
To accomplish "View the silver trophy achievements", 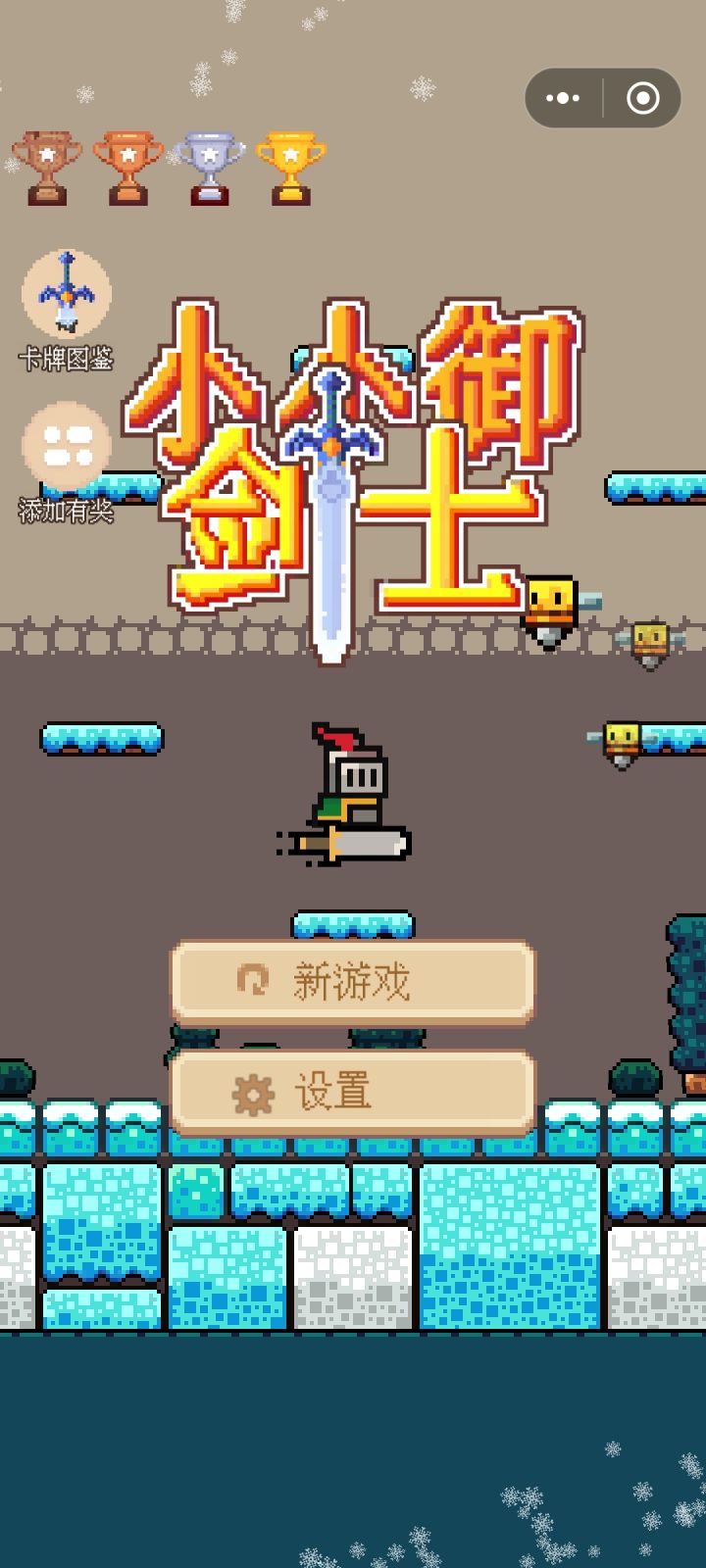I will 209,165.
